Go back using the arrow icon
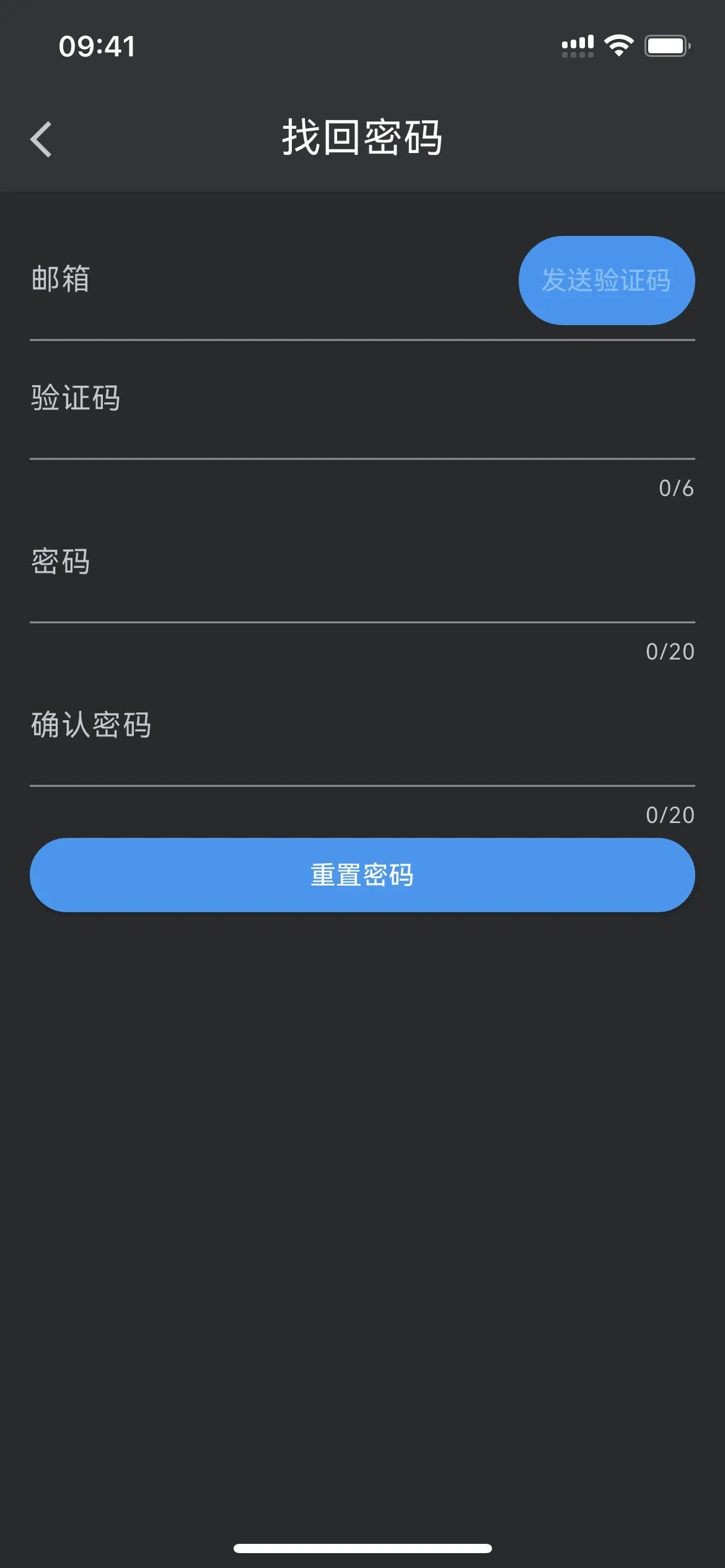725x1568 pixels. (42, 139)
